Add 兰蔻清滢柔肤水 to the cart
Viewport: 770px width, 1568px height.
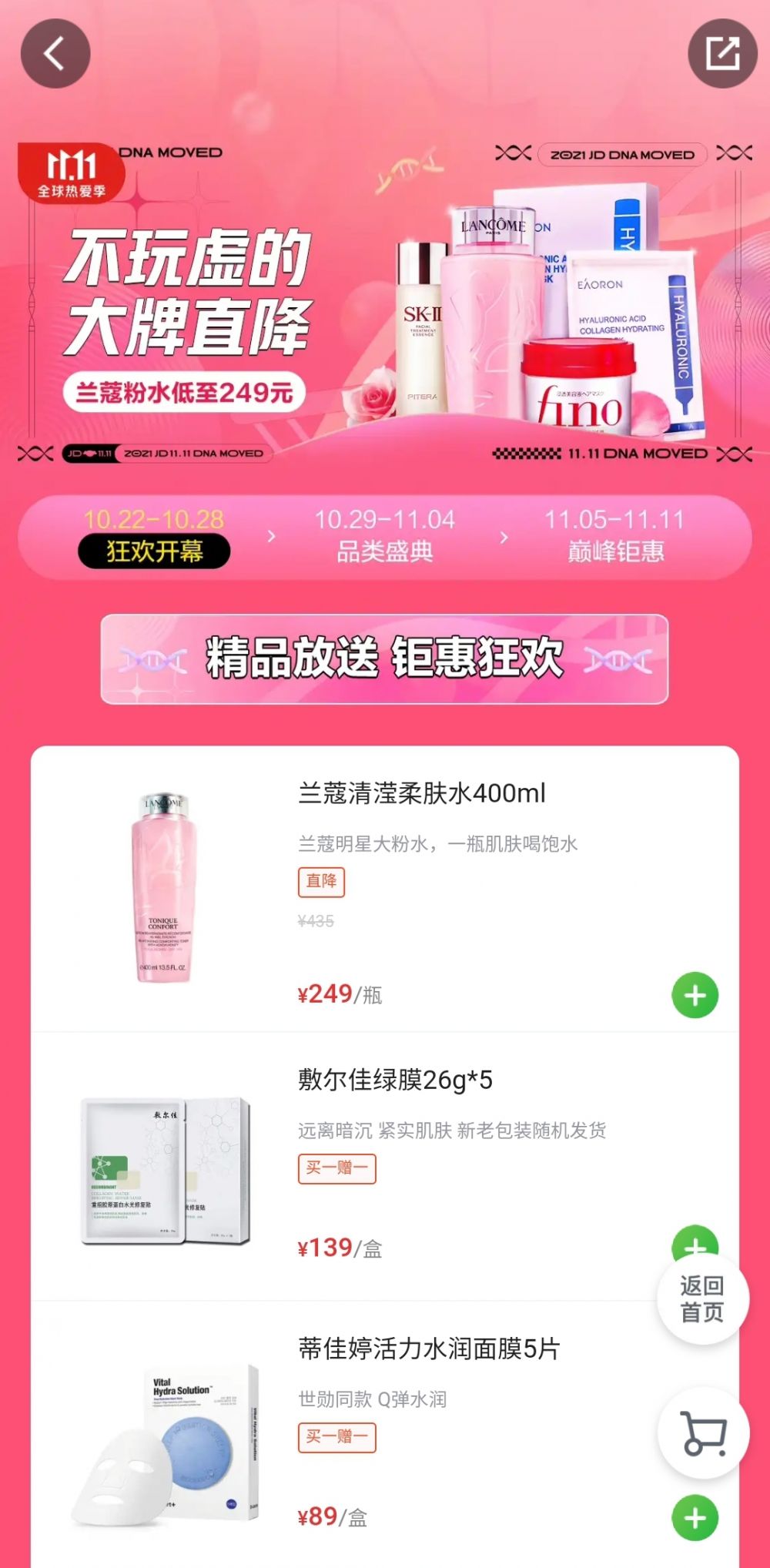[x=695, y=995]
